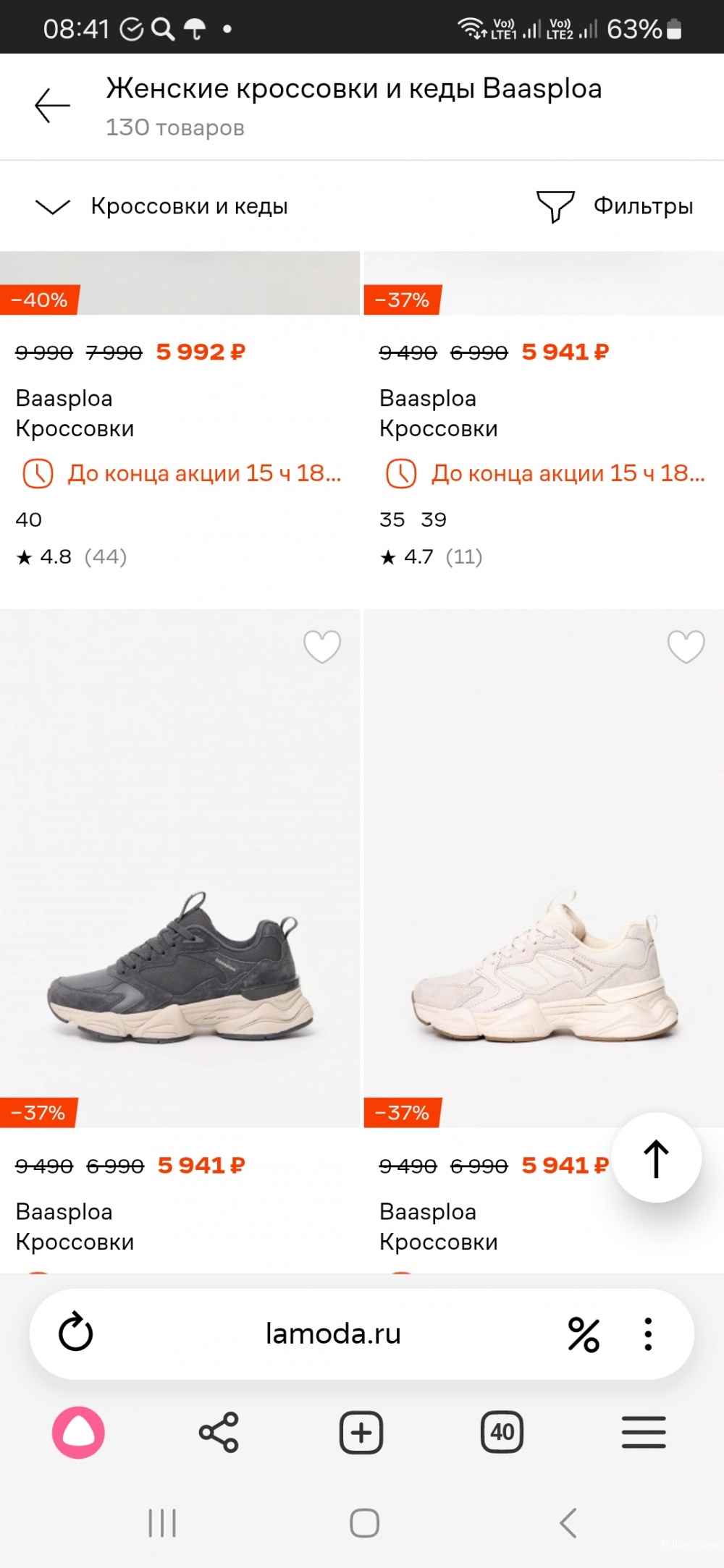Image resolution: width=724 pixels, height=1568 pixels.
Task: Open Фильтры to filter sneakers
Action: coord(615,207)
